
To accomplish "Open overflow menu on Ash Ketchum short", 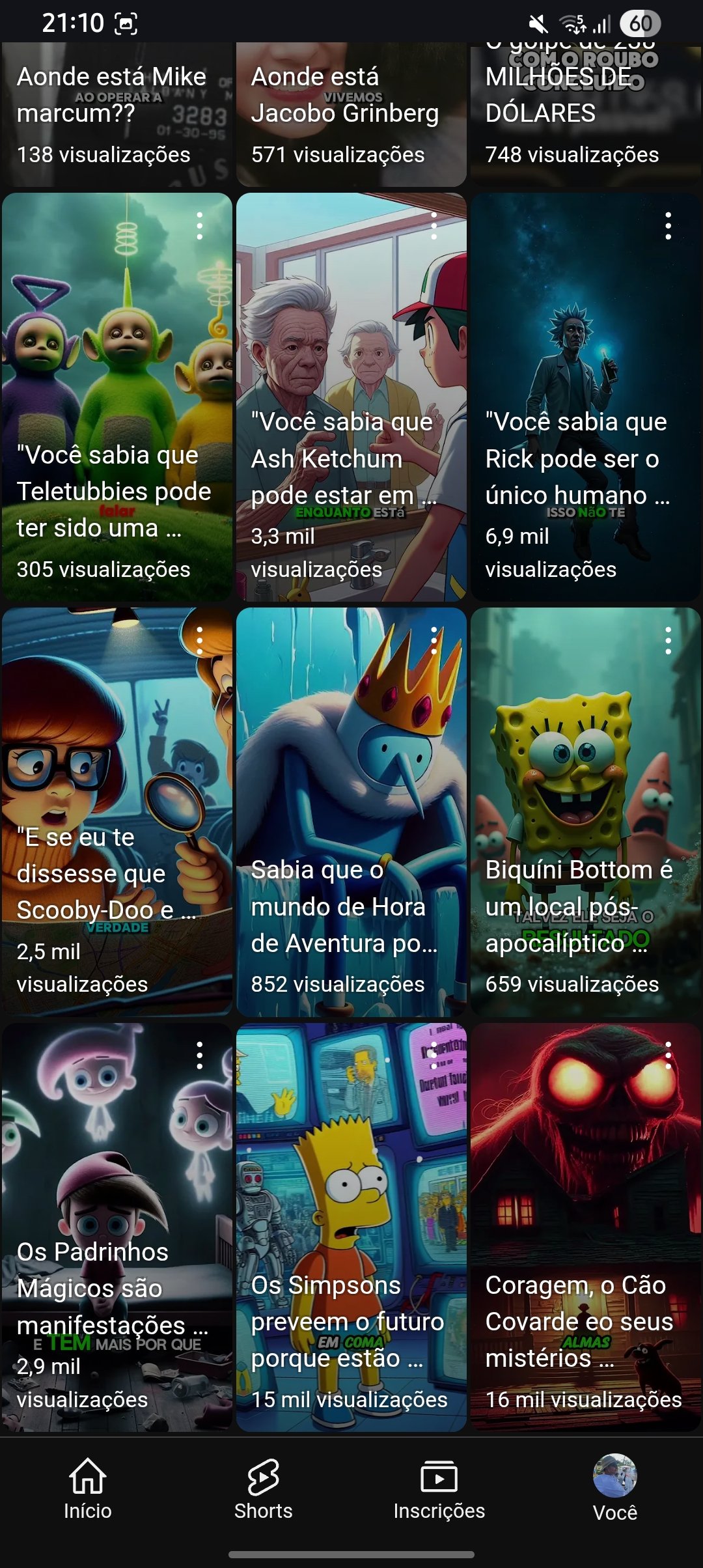I will tap(434, 226).
